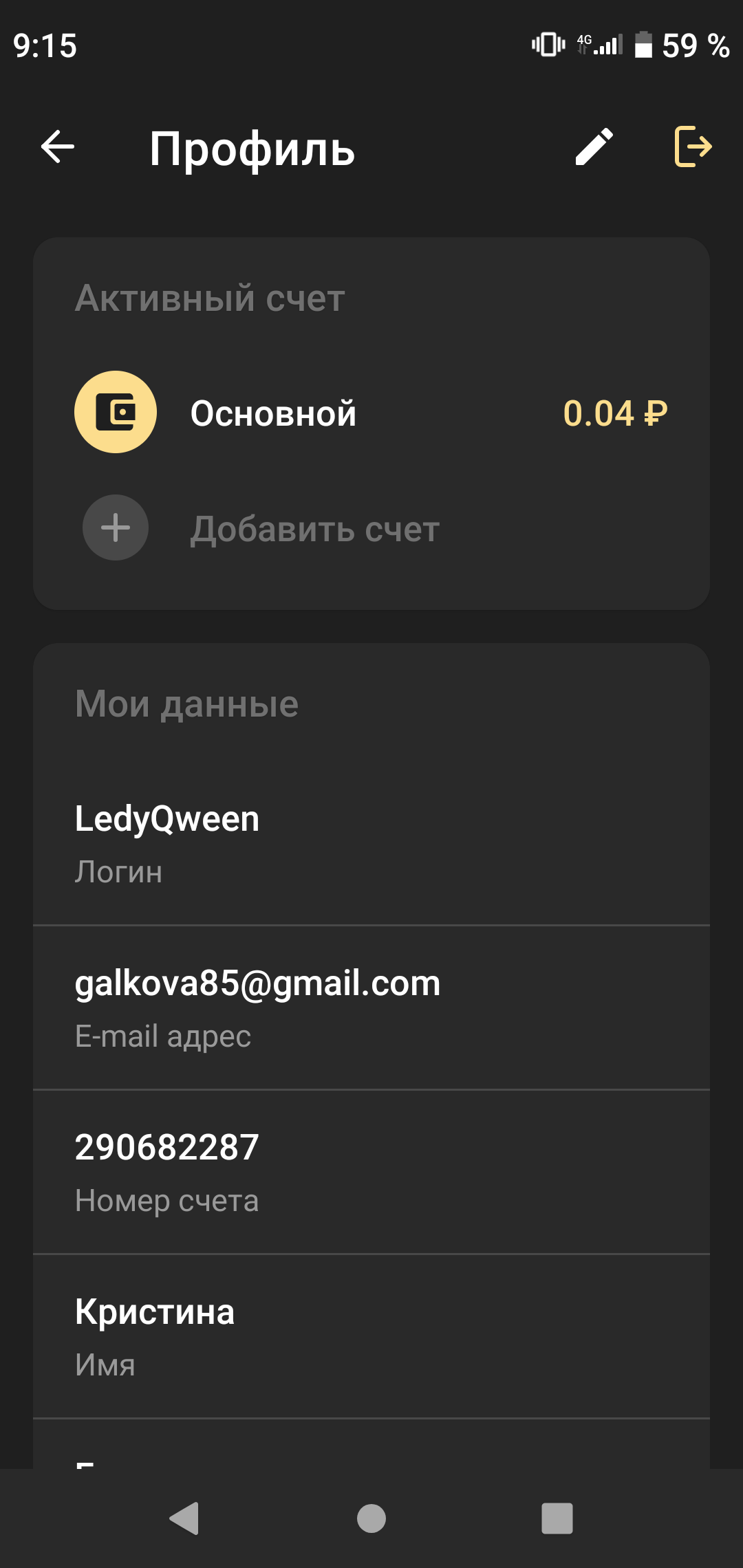The image size is (743, 1568).
Task: Select the Основной account
Action: pyautogui.click(x=371, y=413)
